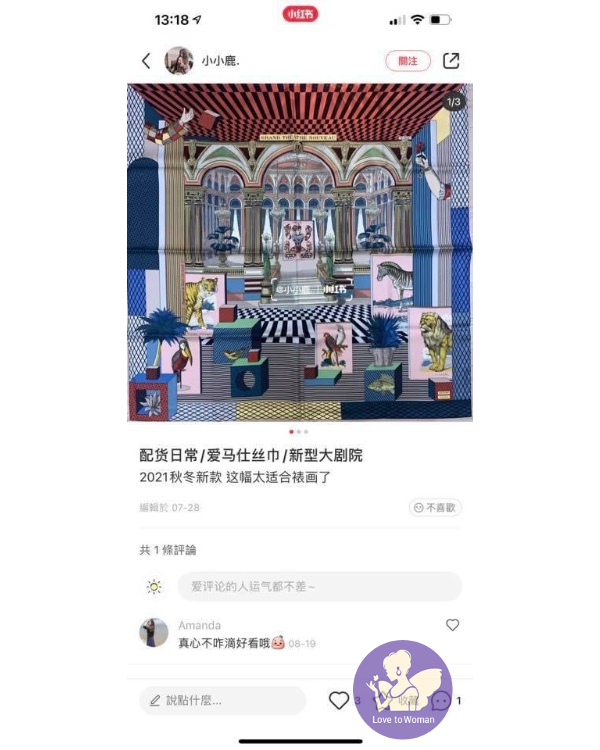Open Amanda's profile picture
Screen dimensions: 600x750
(154, 632)
